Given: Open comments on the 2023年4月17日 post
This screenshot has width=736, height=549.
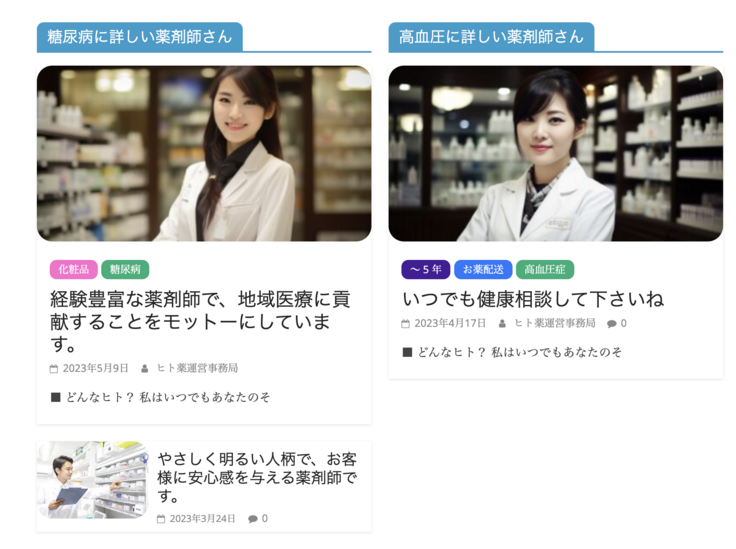Looking at the screenshot, I should pos(617,323).
